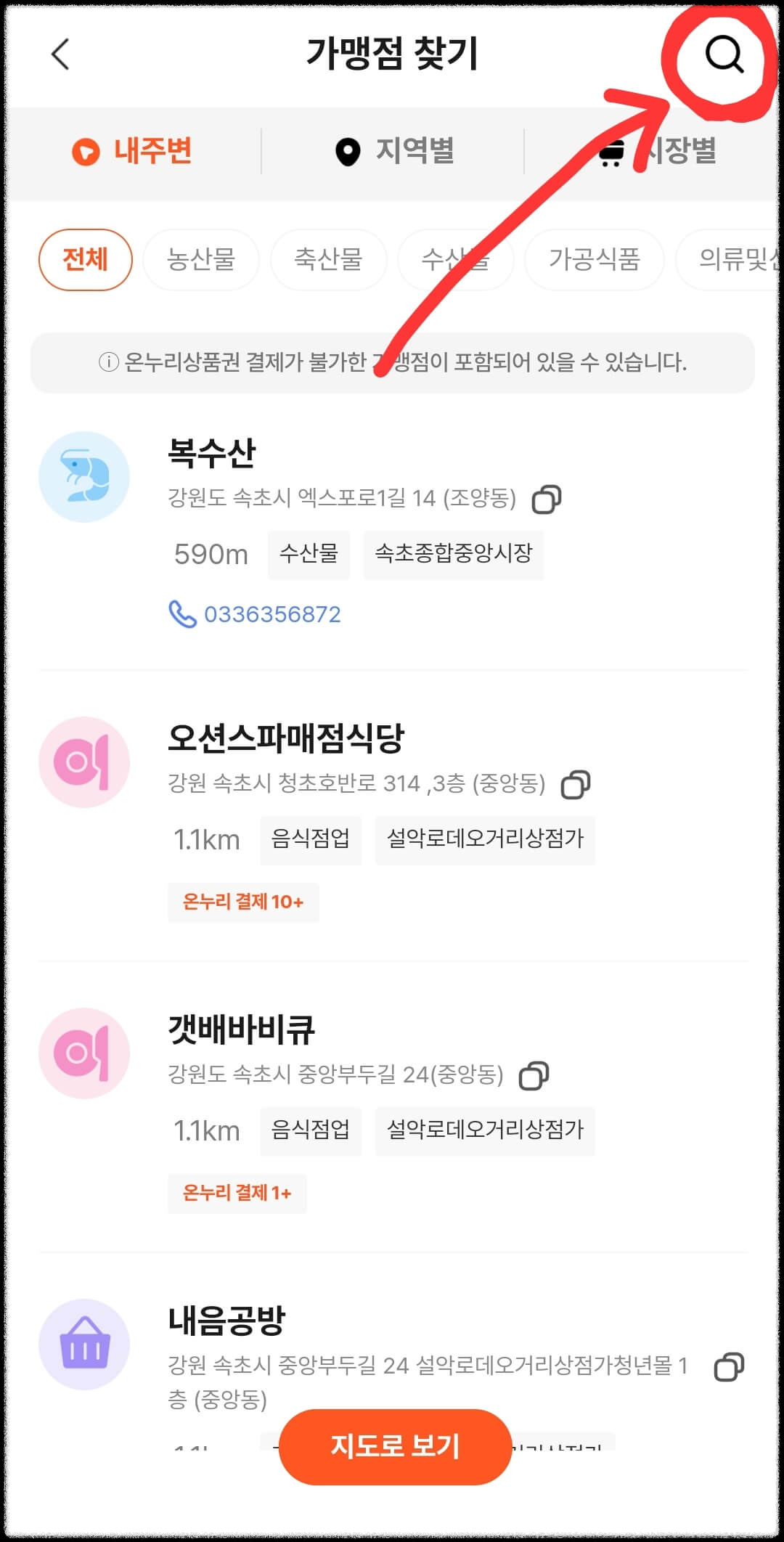The image size is (784, 1542).
Task: Open the 오션스파매점식당 store listing
Action: [287, 737]
